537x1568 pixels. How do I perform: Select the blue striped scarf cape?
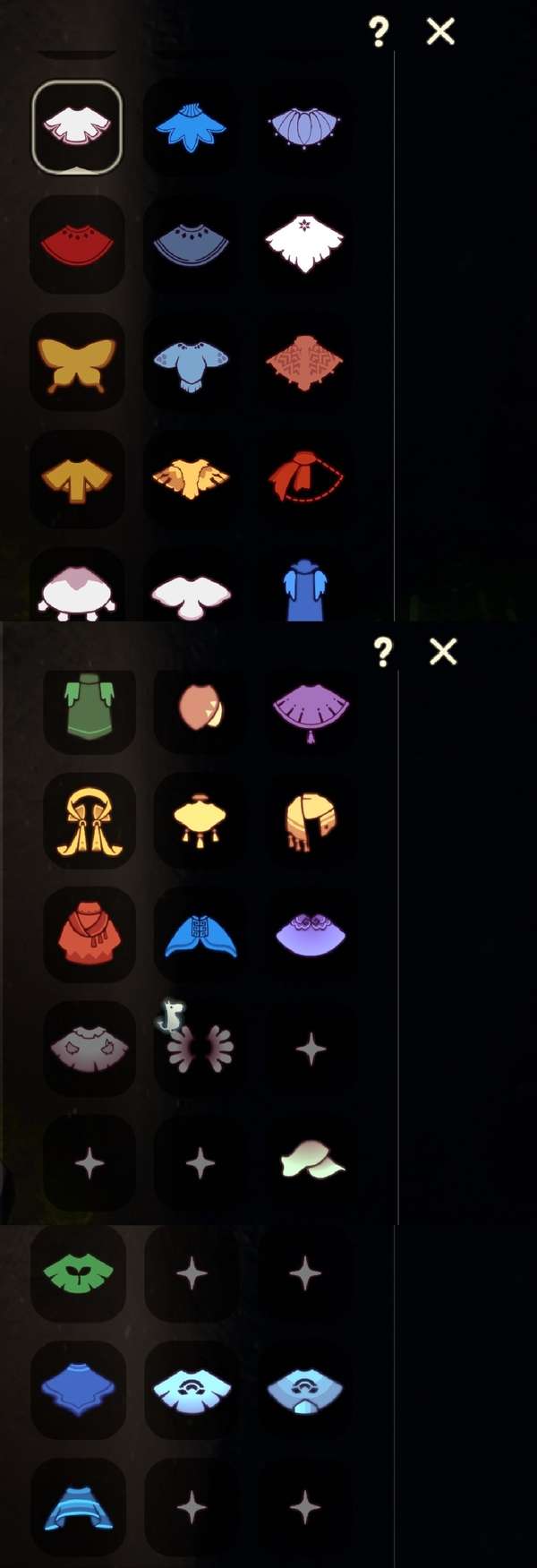(78, 1507)
